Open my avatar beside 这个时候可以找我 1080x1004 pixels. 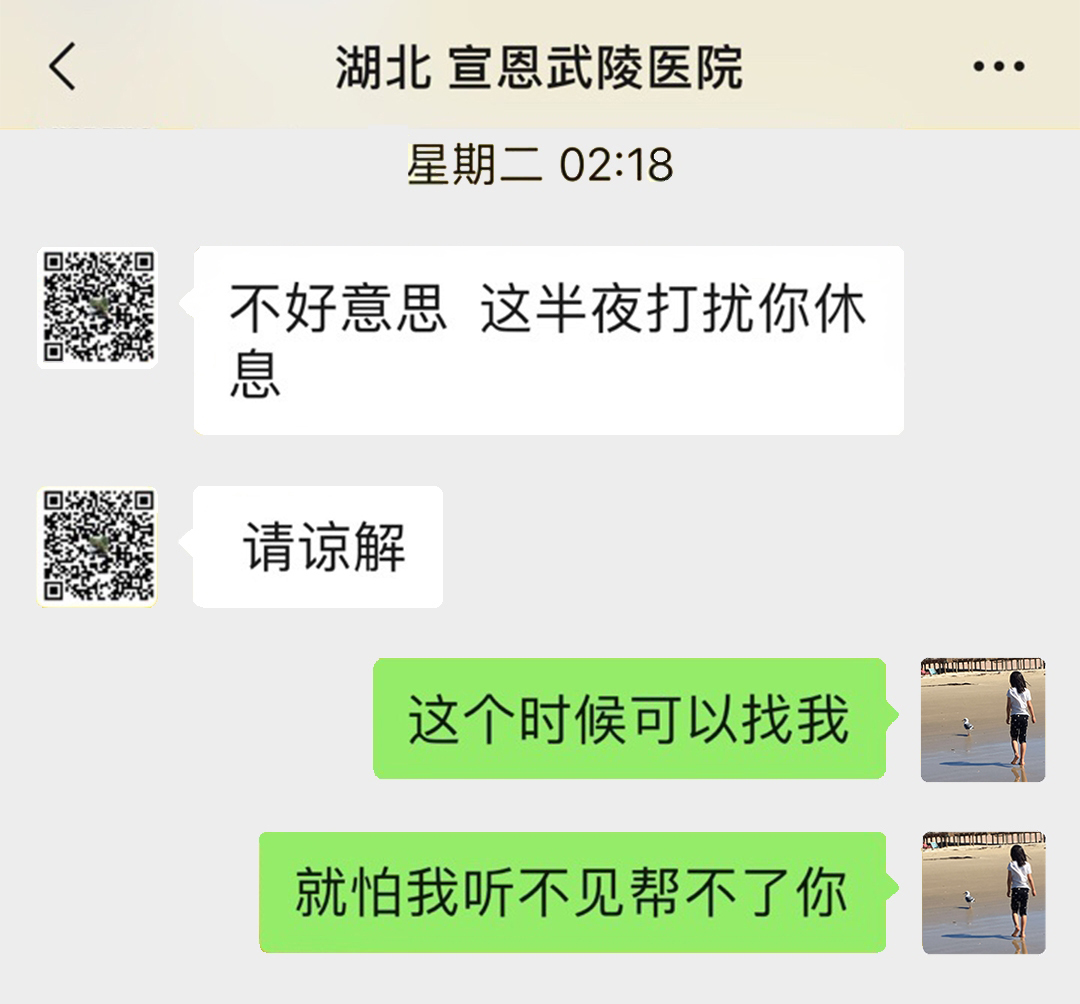pos(982,719)
